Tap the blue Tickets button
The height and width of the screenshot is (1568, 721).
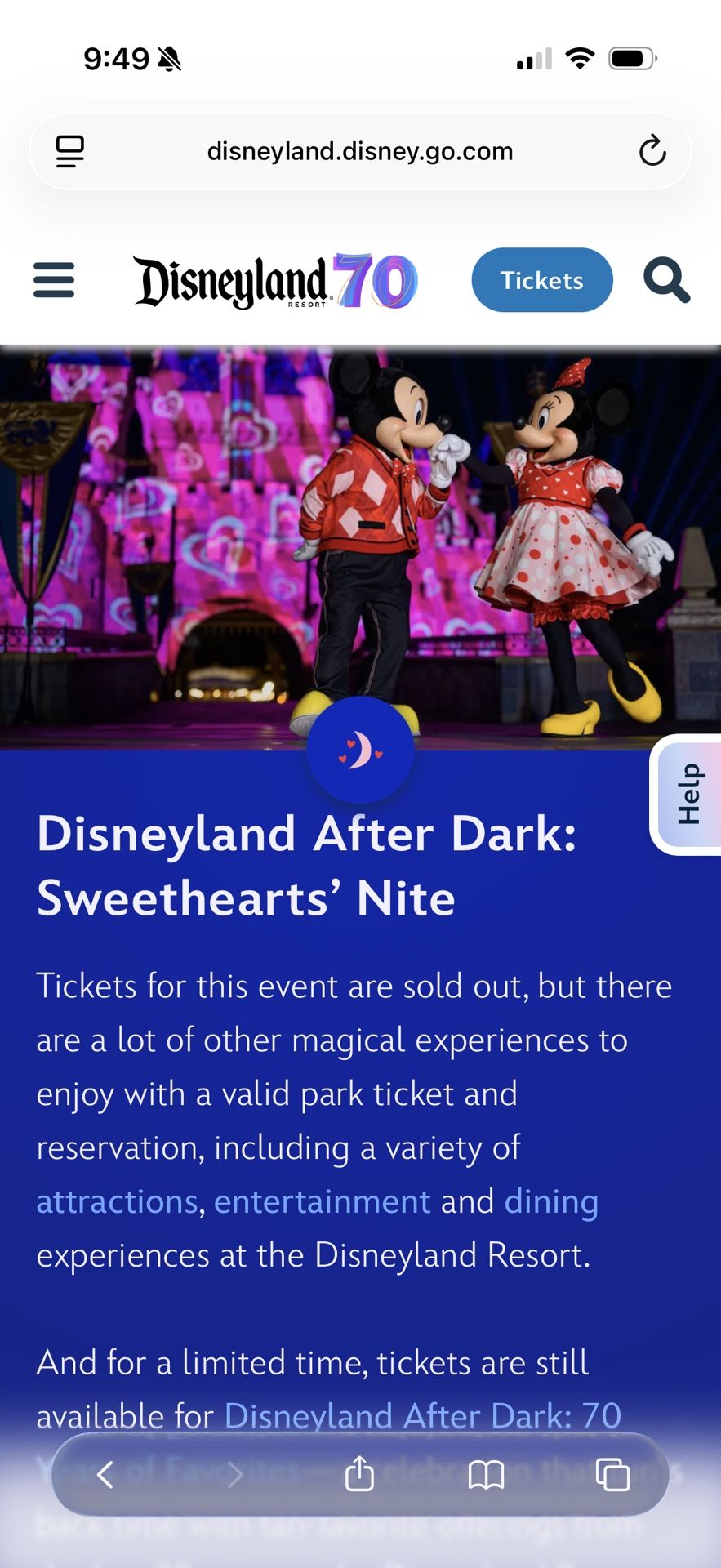coord(541,280)
